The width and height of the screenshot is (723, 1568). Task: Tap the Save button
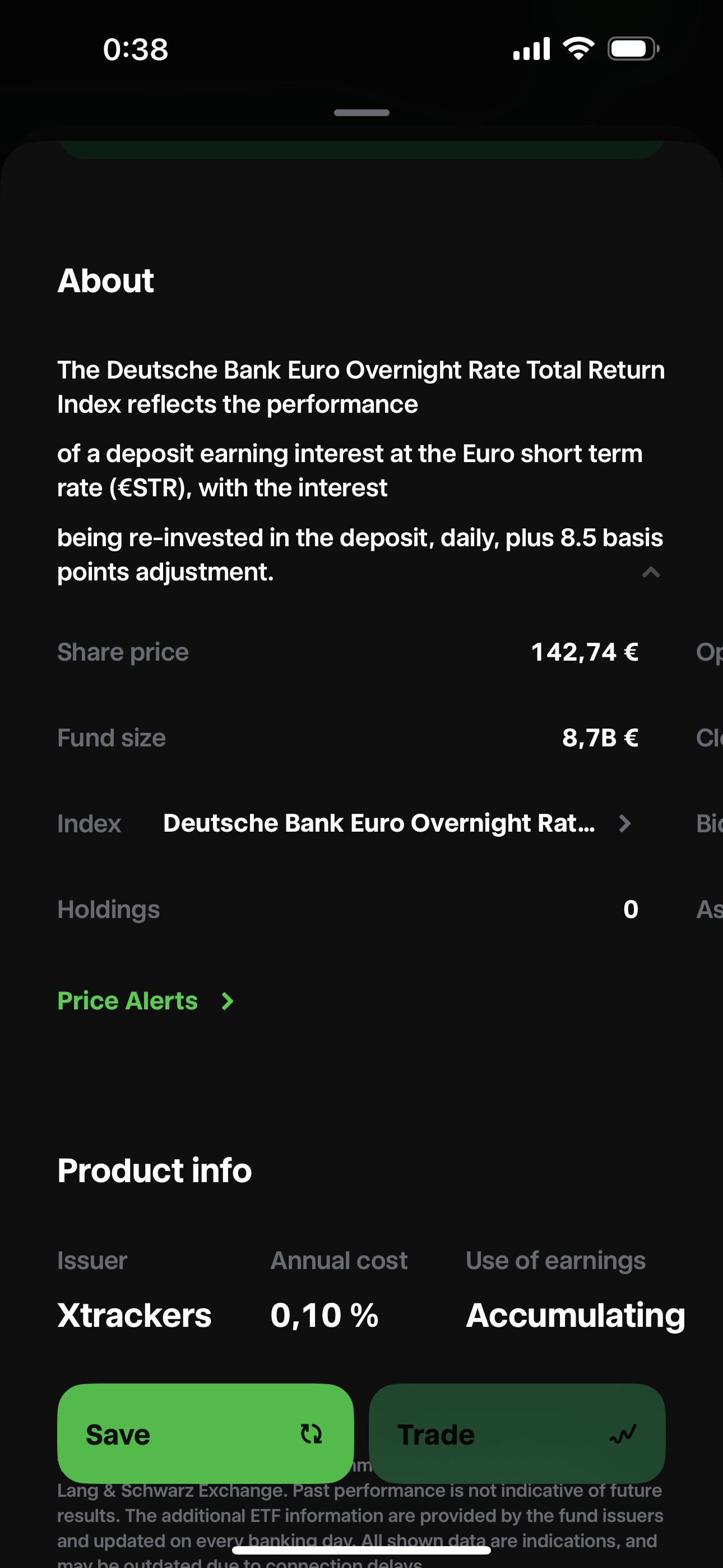pos(206,1433)
